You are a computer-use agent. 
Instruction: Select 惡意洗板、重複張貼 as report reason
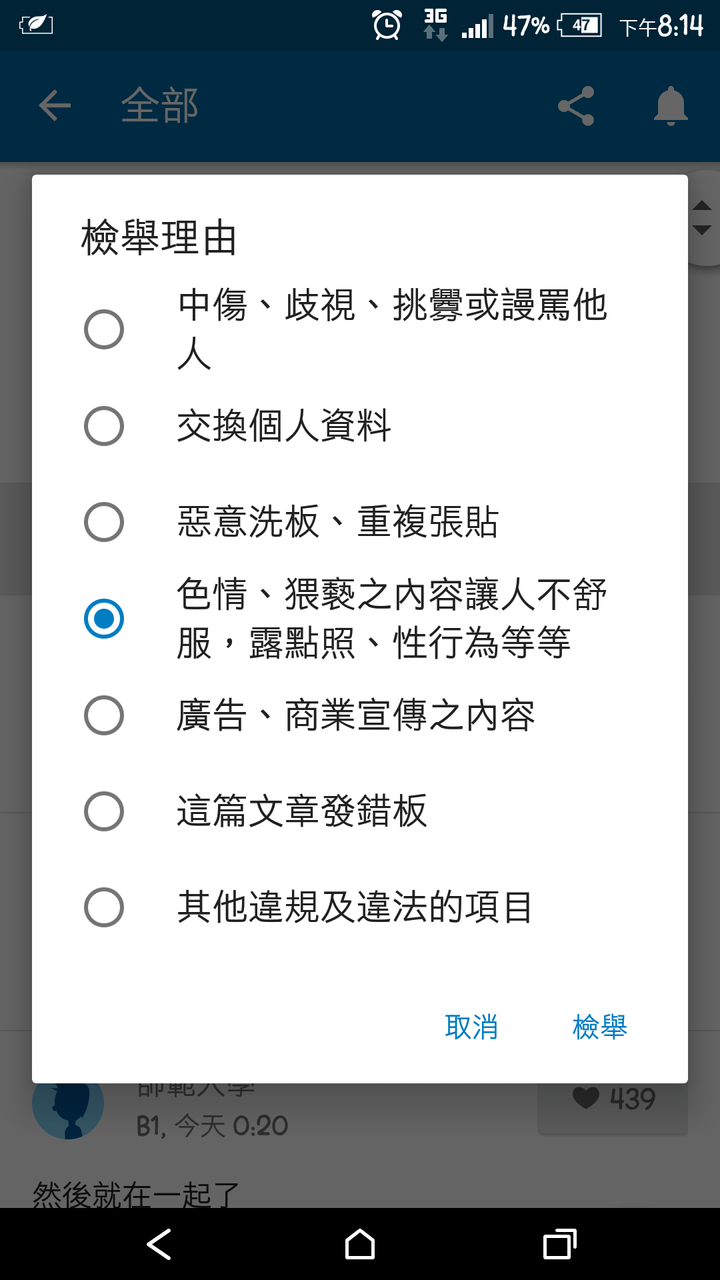pos(359,522)
